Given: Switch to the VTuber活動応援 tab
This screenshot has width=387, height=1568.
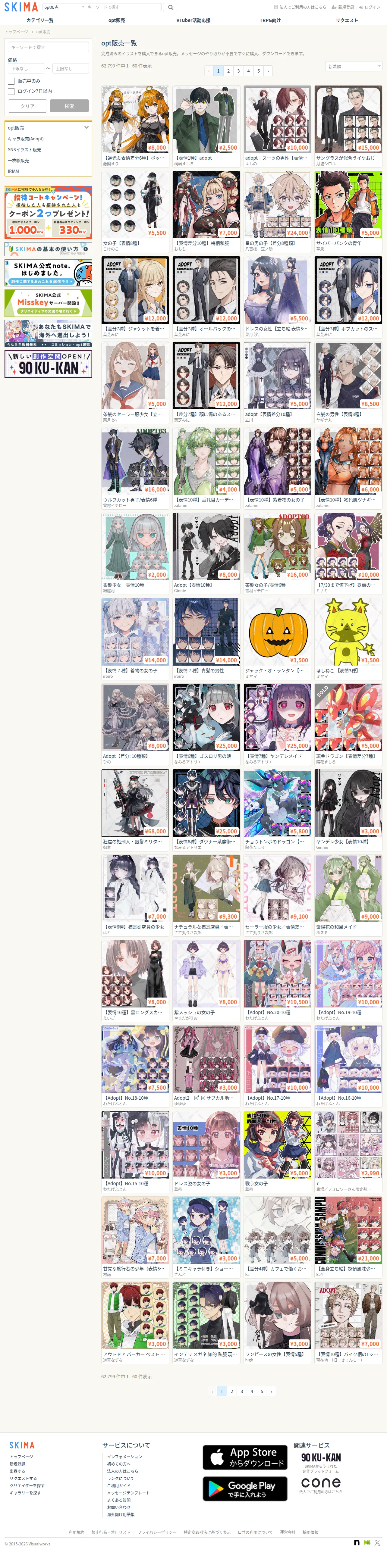Looking at the screenshot, I should tap(193, 20).
